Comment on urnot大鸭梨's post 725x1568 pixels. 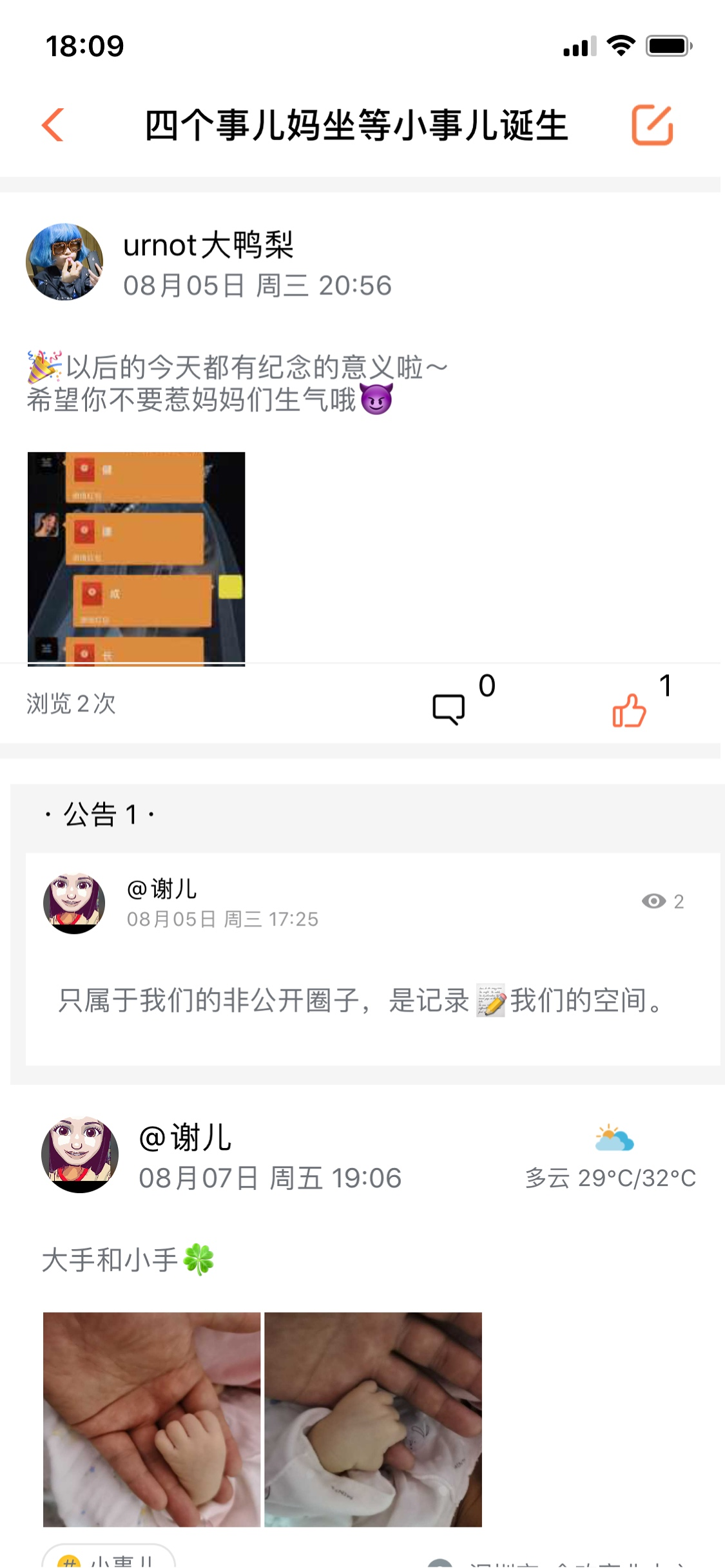coord(449,708)
